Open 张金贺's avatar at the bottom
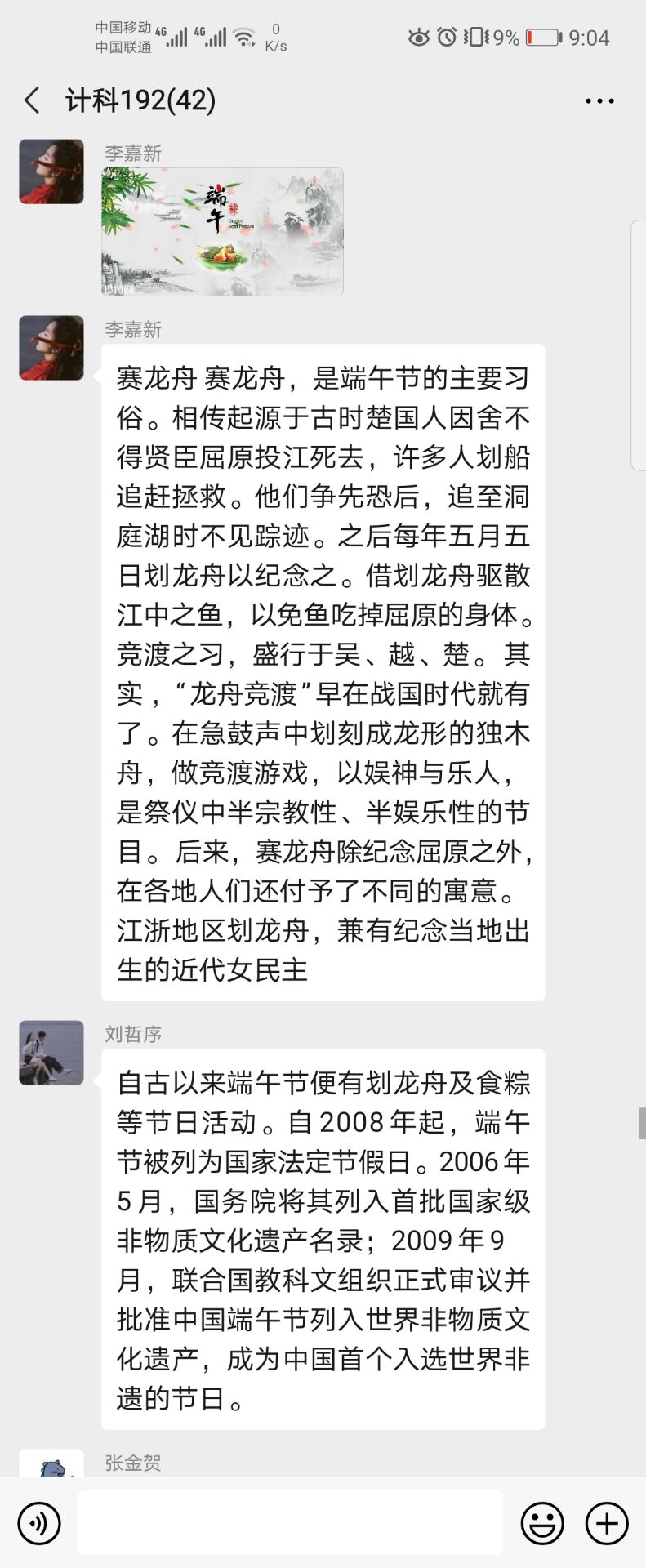 point(51,1463)
